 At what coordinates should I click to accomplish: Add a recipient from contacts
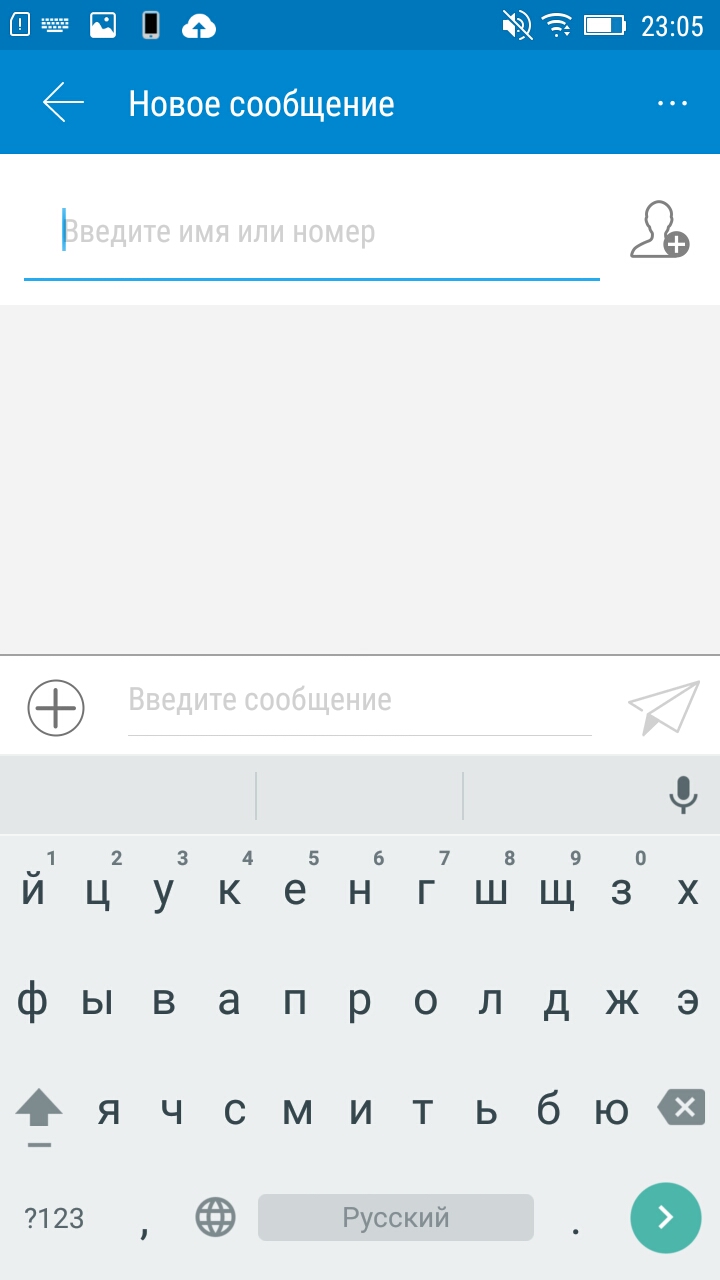(x=660, y=230)
